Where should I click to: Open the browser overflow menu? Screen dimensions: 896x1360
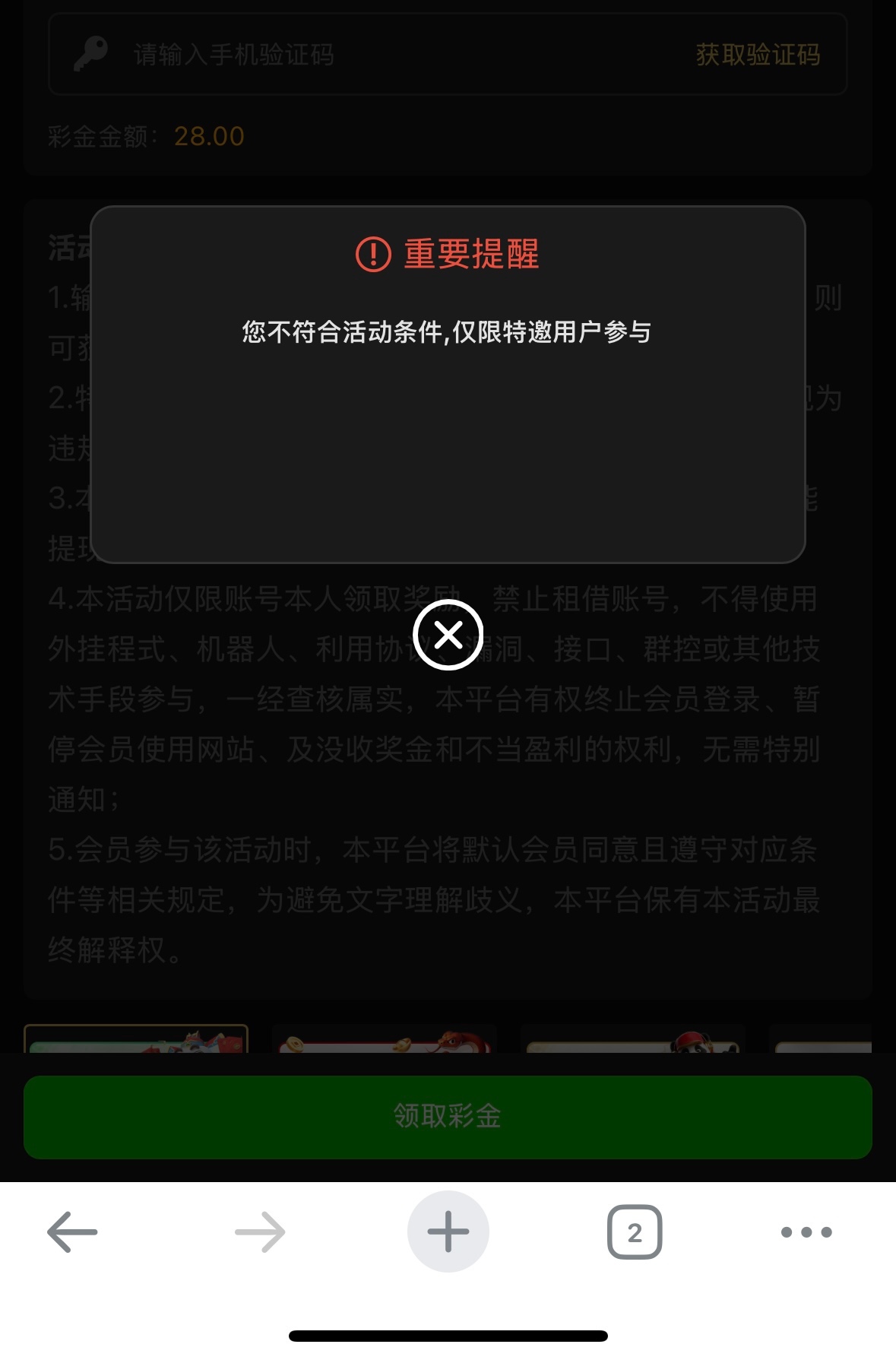coord(806,1232)
